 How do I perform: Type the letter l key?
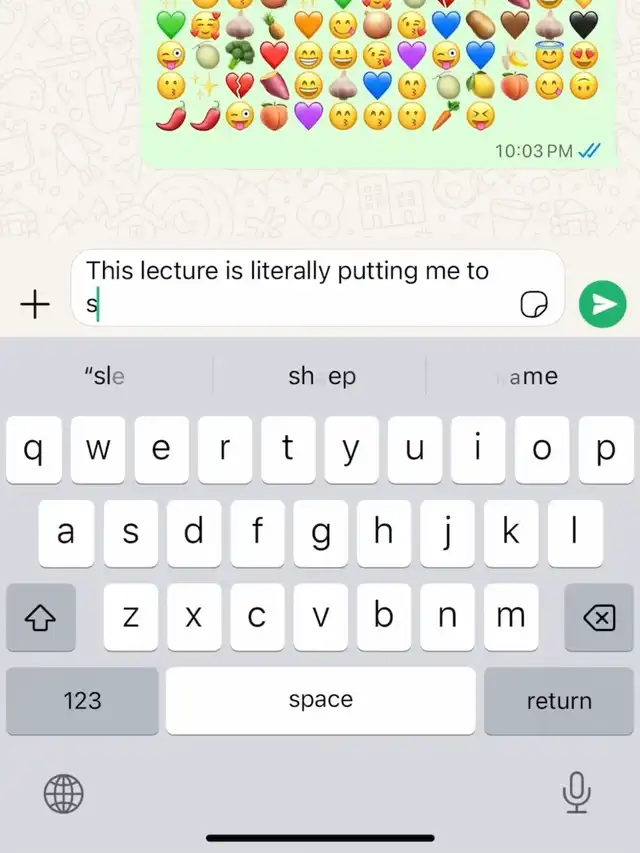click(575, 533)
